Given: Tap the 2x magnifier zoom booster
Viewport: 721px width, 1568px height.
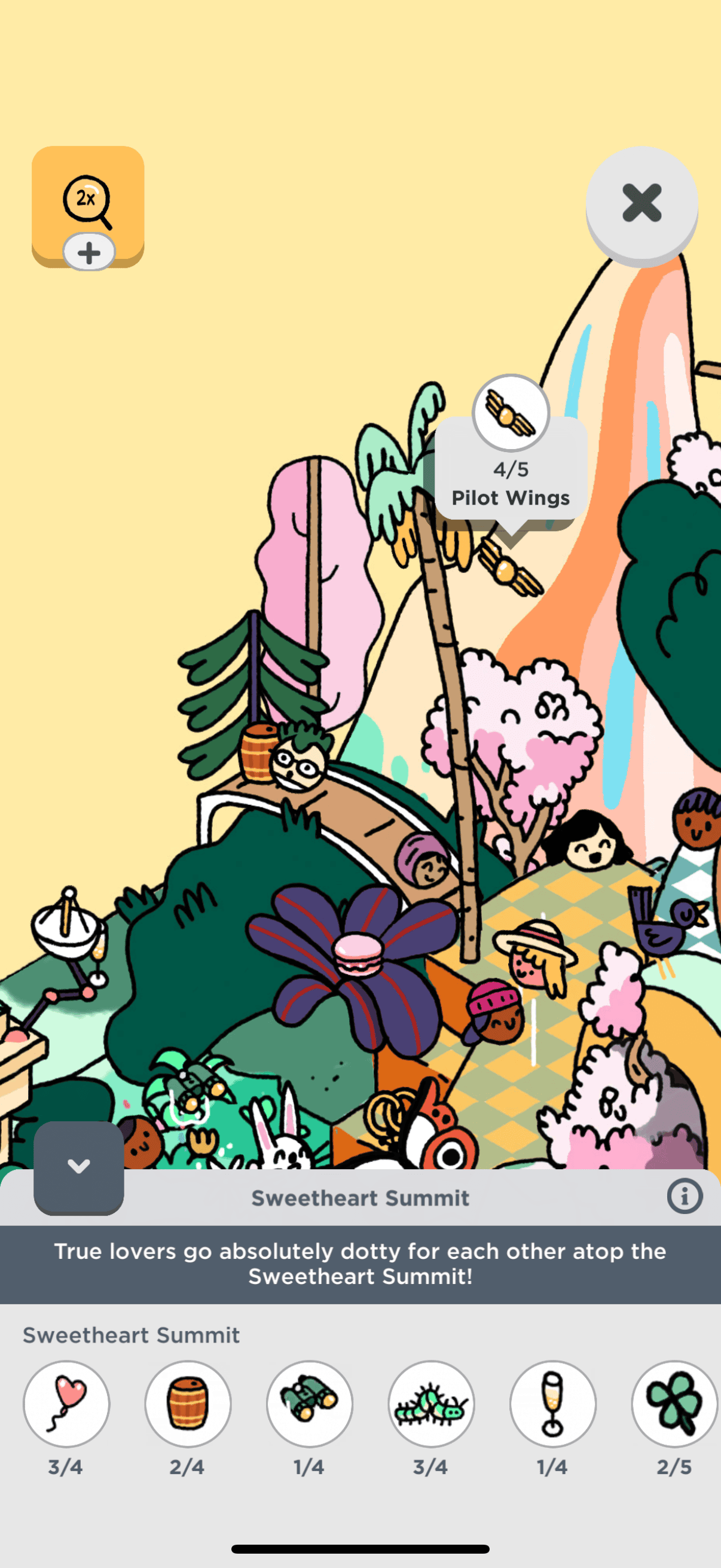Looking at the screenshot, I should click(88, 203).
